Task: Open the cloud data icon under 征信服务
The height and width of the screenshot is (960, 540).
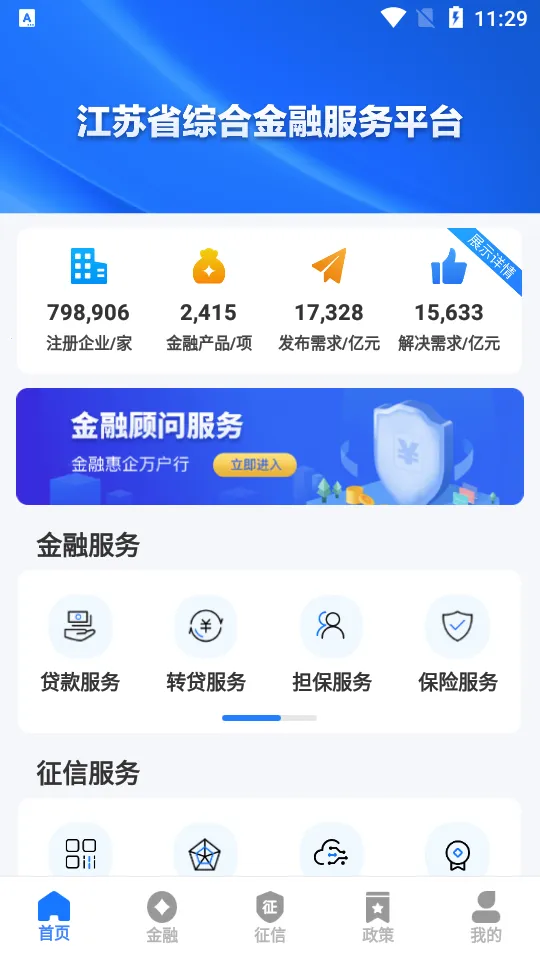Action: click(x=331, y=853)
